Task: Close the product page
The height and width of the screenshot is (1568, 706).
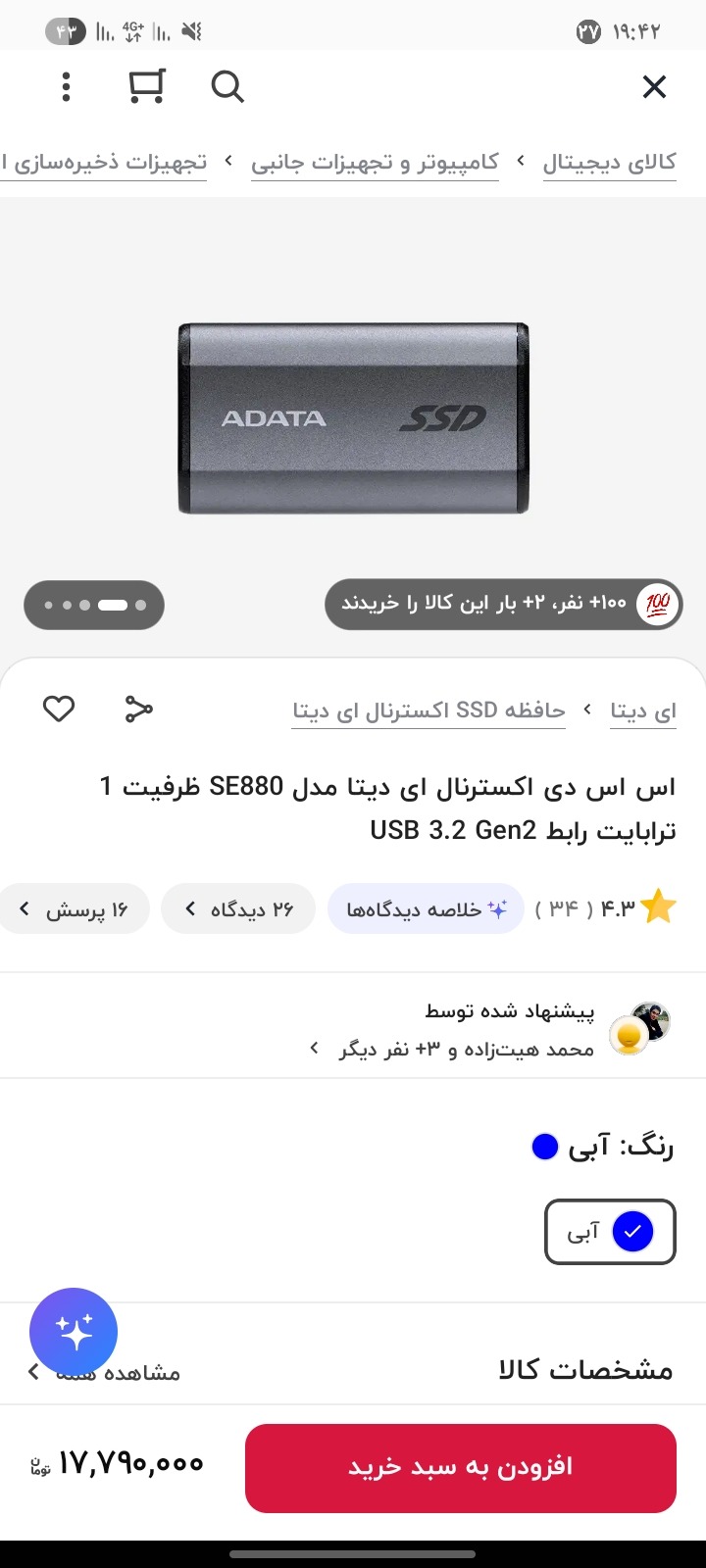Action: (x=654, y=87)
